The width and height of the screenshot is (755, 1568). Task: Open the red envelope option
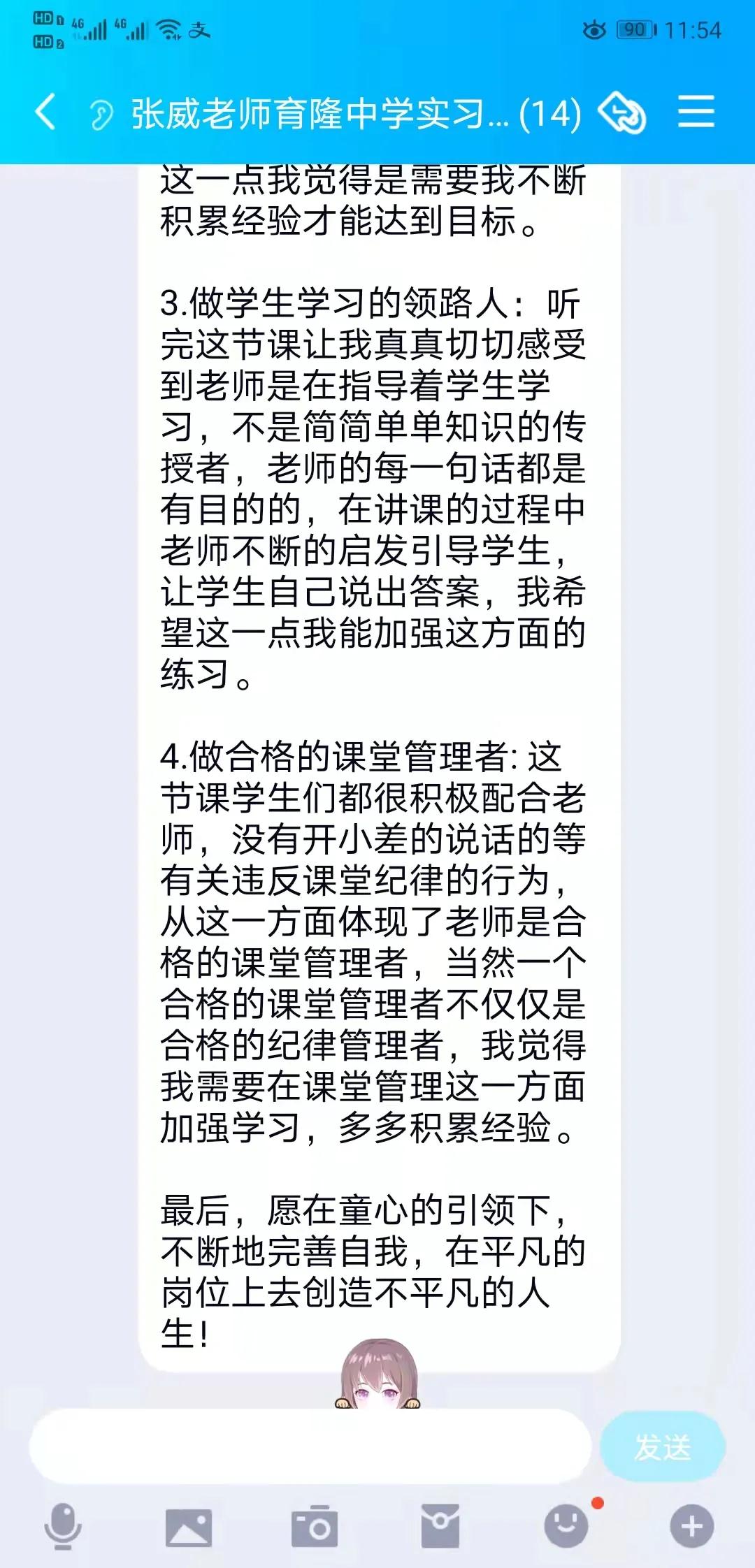440,1527
